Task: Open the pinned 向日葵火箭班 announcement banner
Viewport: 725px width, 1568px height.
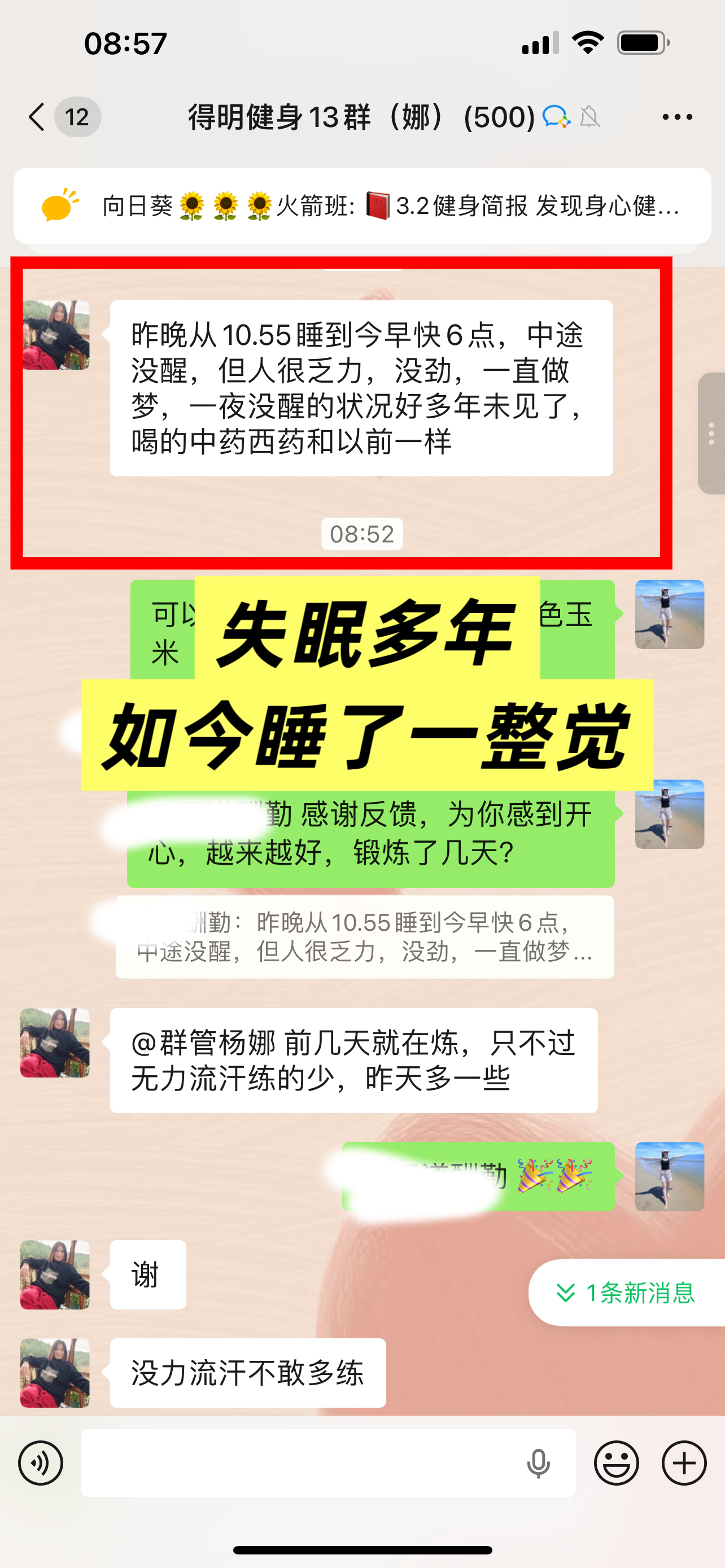Action: click(361, 206)
